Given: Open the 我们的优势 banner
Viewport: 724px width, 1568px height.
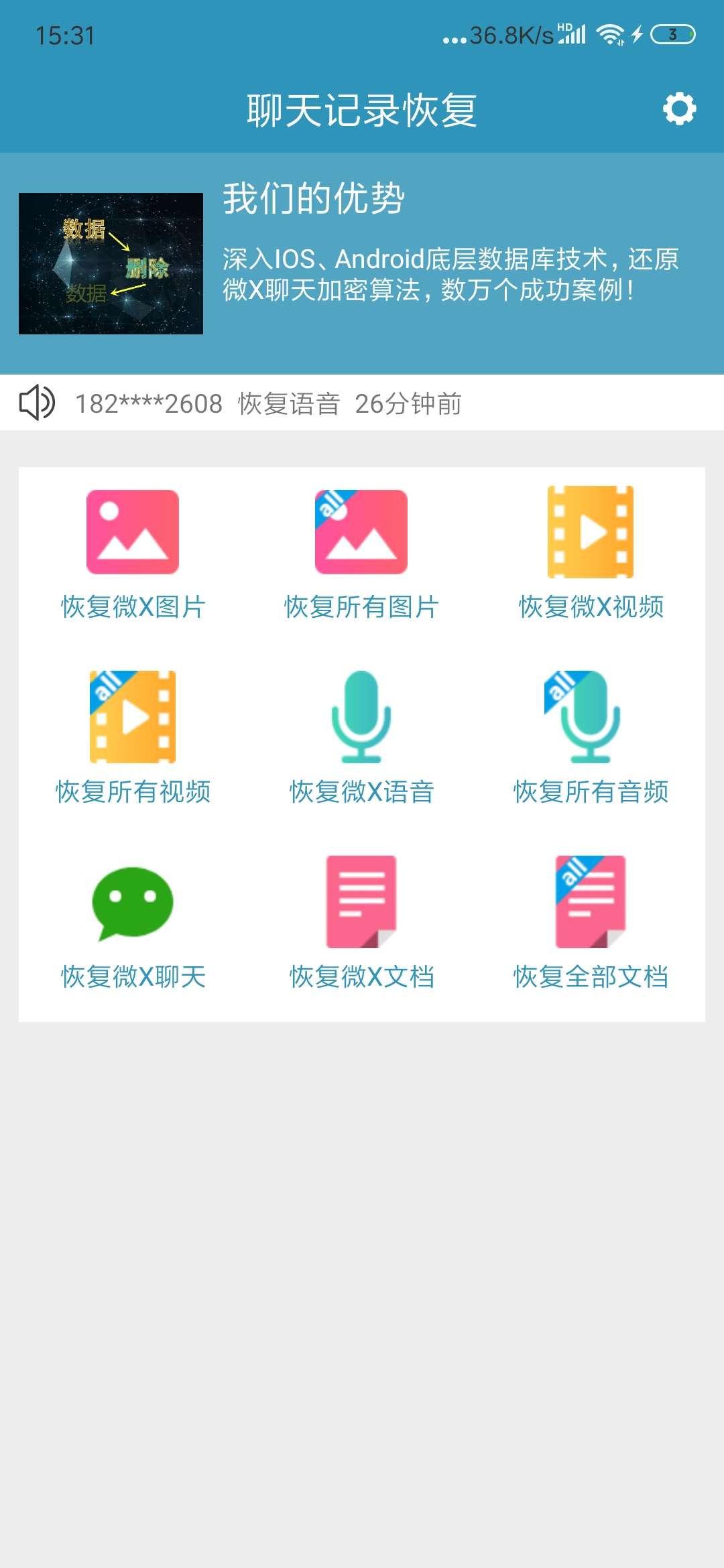Looking at the screenshot, I should (362, 263).
